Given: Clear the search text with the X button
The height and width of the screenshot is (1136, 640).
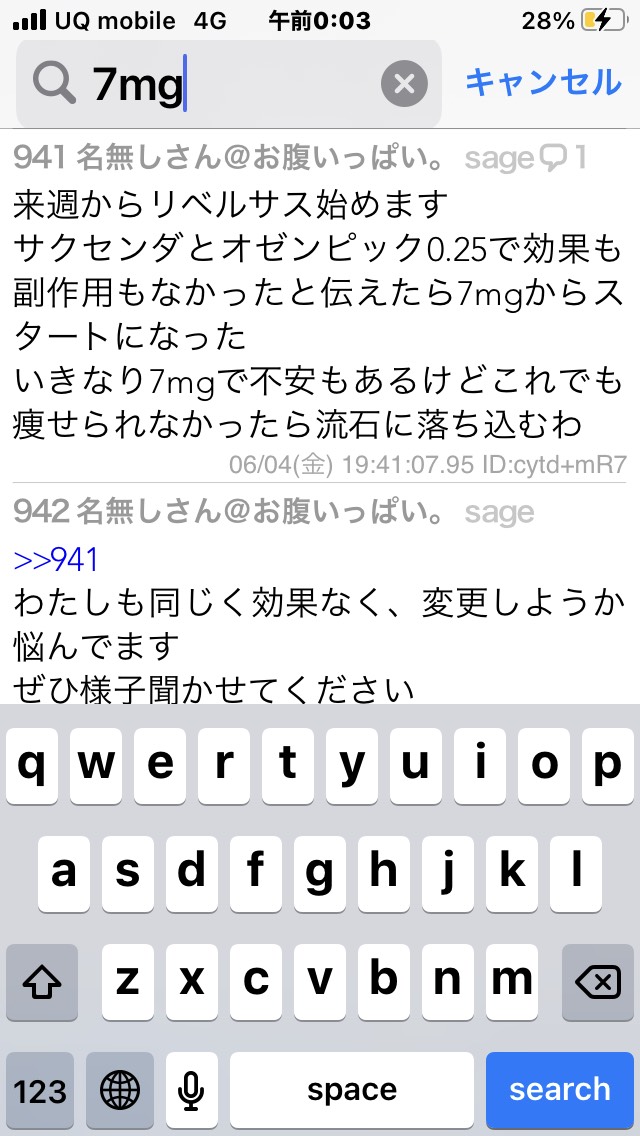Looking at the screenshot, I should 404,85.
